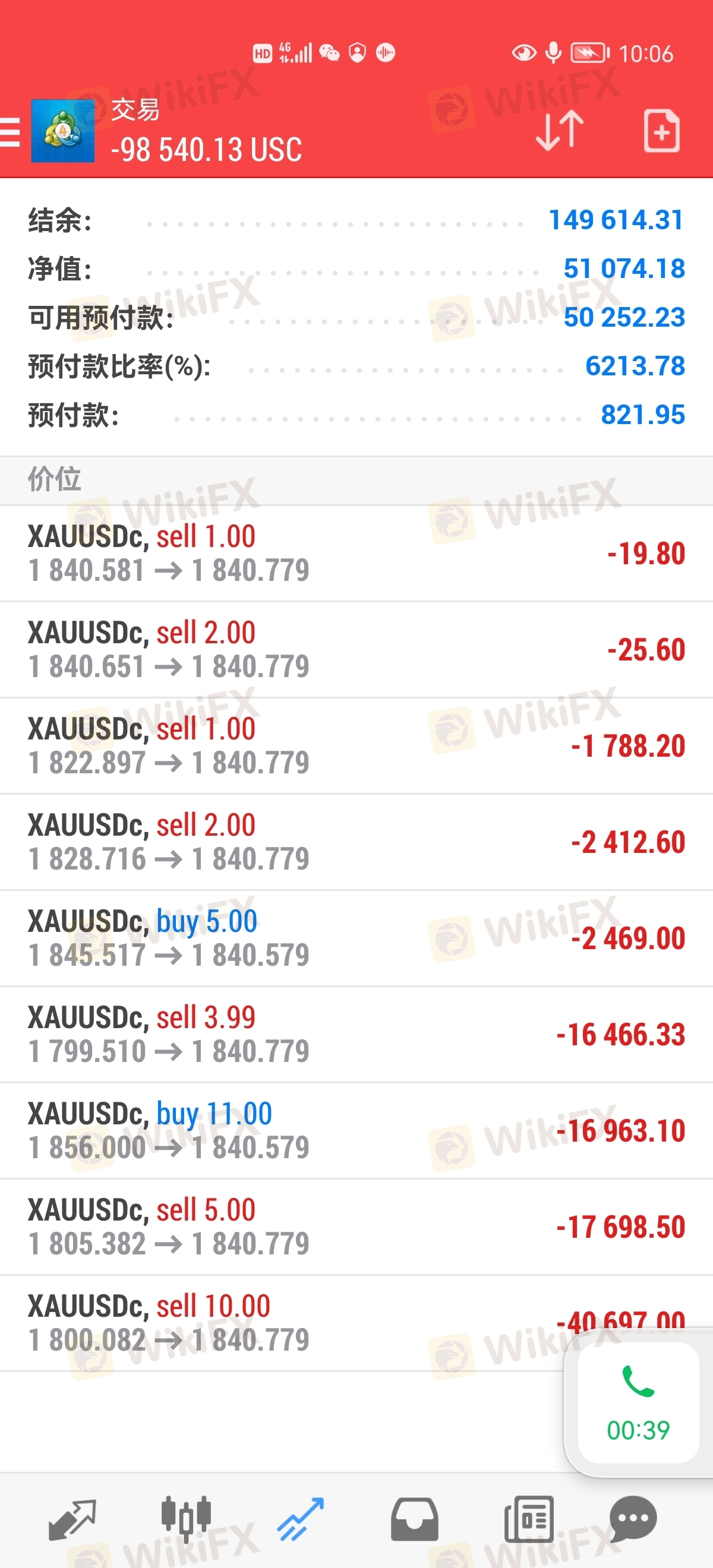Switch to the quotes tab with arrows

pyautogui.click(x=72, y=1519)
